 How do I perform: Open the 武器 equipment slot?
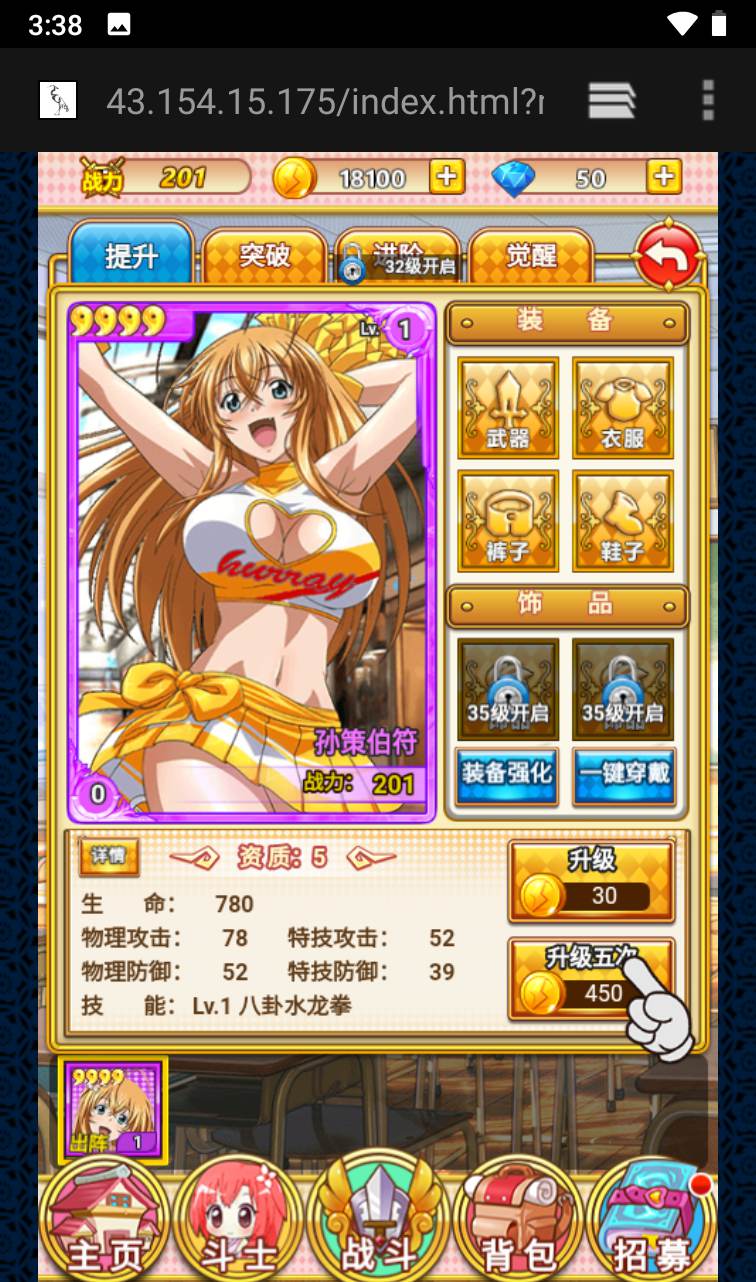[x=508, y=408]
